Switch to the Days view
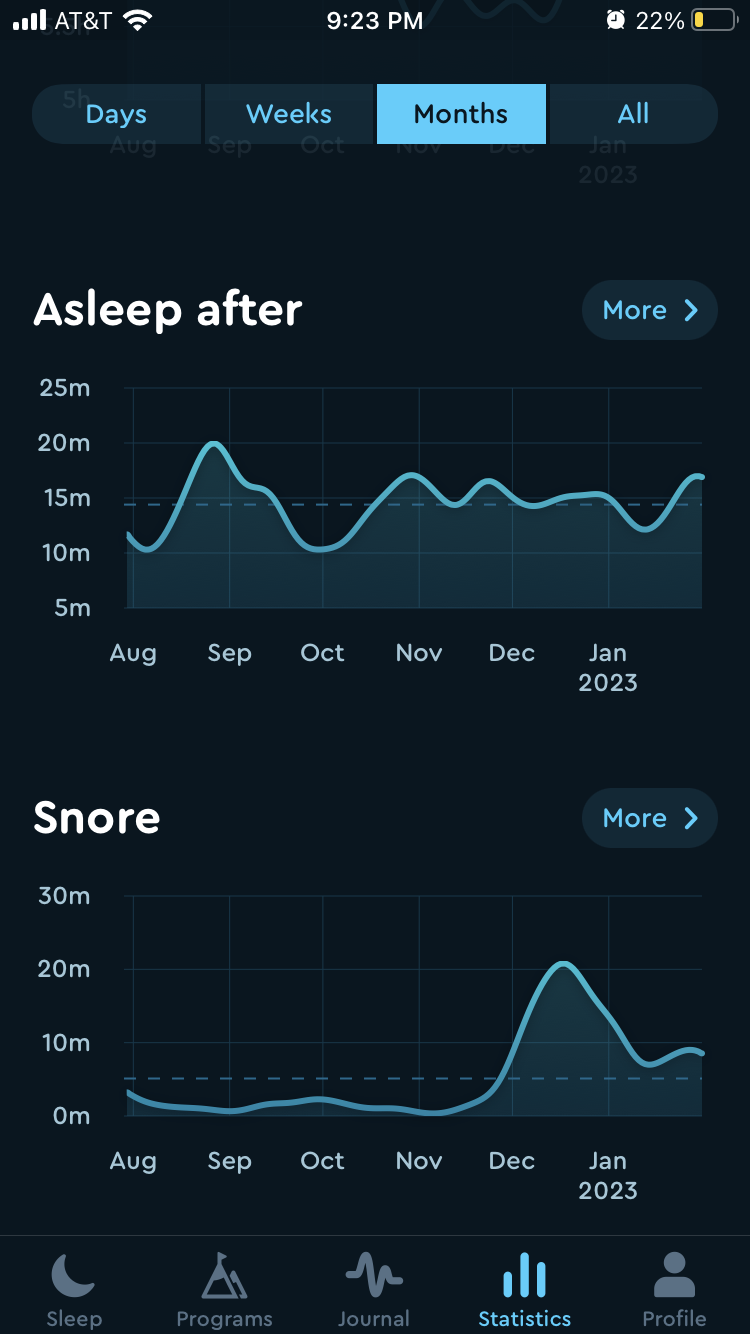Image resolution: width=750 pixels, height=1334 pixels. (x=117, y=114)
